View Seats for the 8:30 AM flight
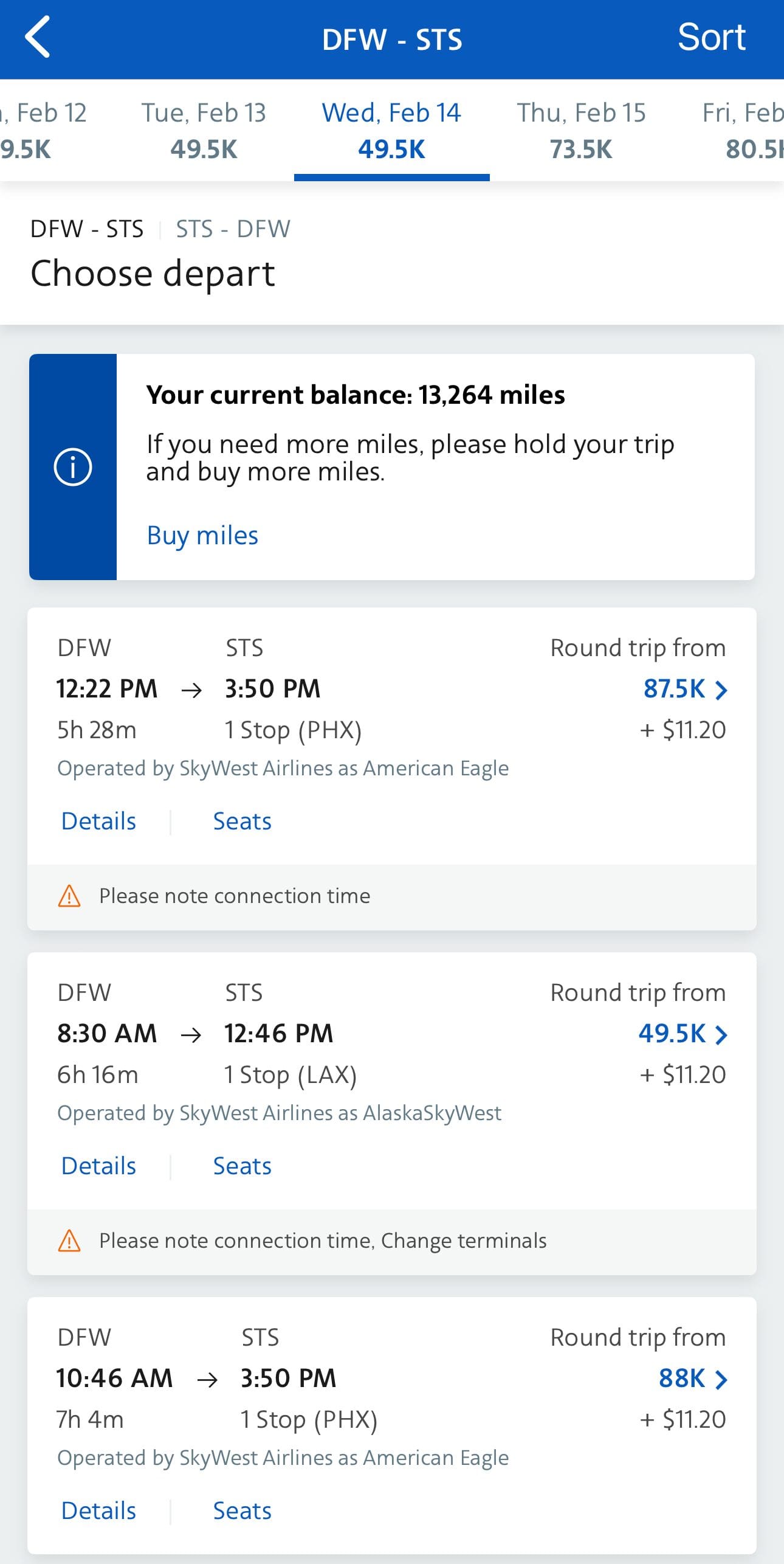 click(241, 1165)
